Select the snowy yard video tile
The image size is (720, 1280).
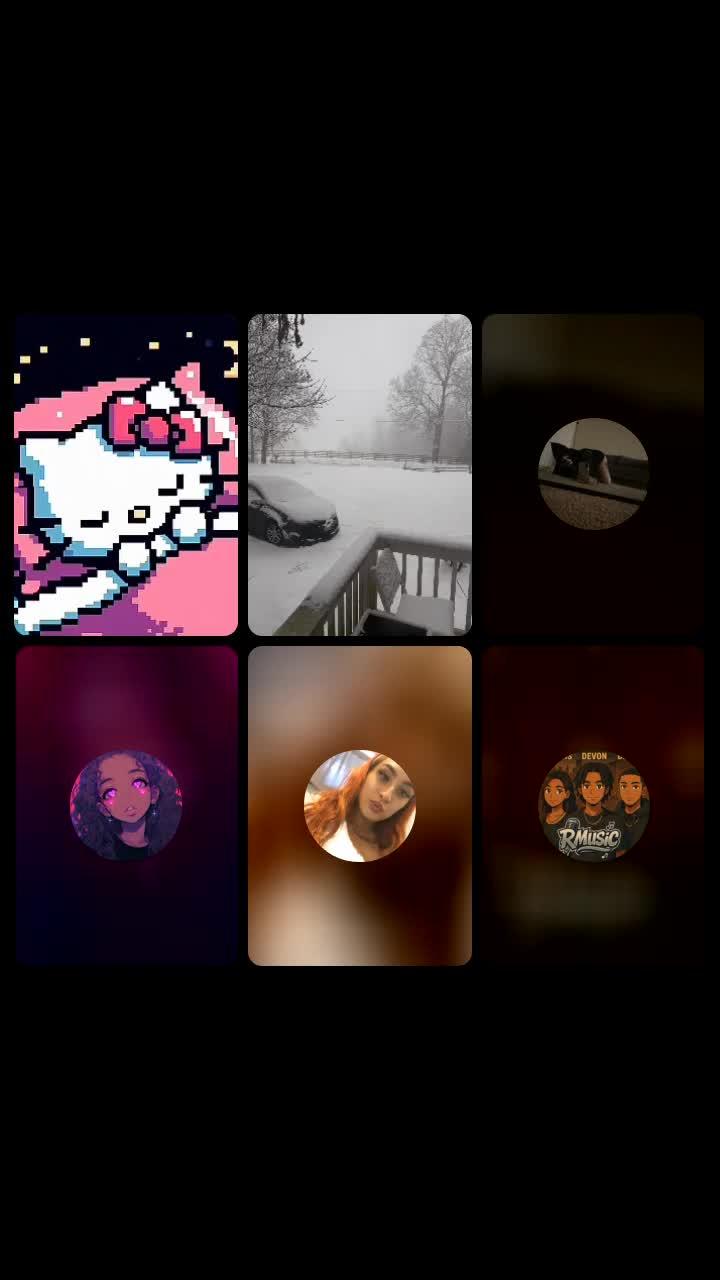click(x=360, y=475)
